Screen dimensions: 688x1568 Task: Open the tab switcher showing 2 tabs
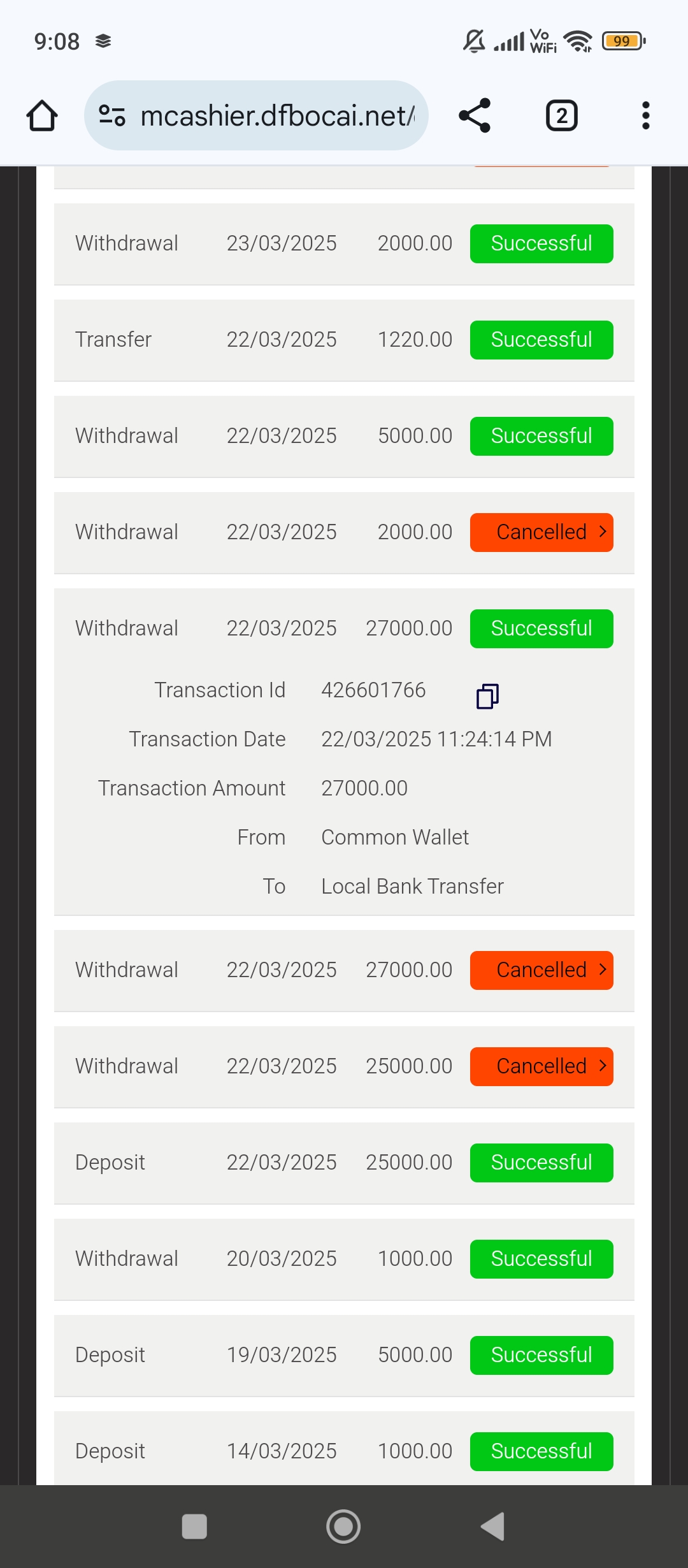coord(561,116)
